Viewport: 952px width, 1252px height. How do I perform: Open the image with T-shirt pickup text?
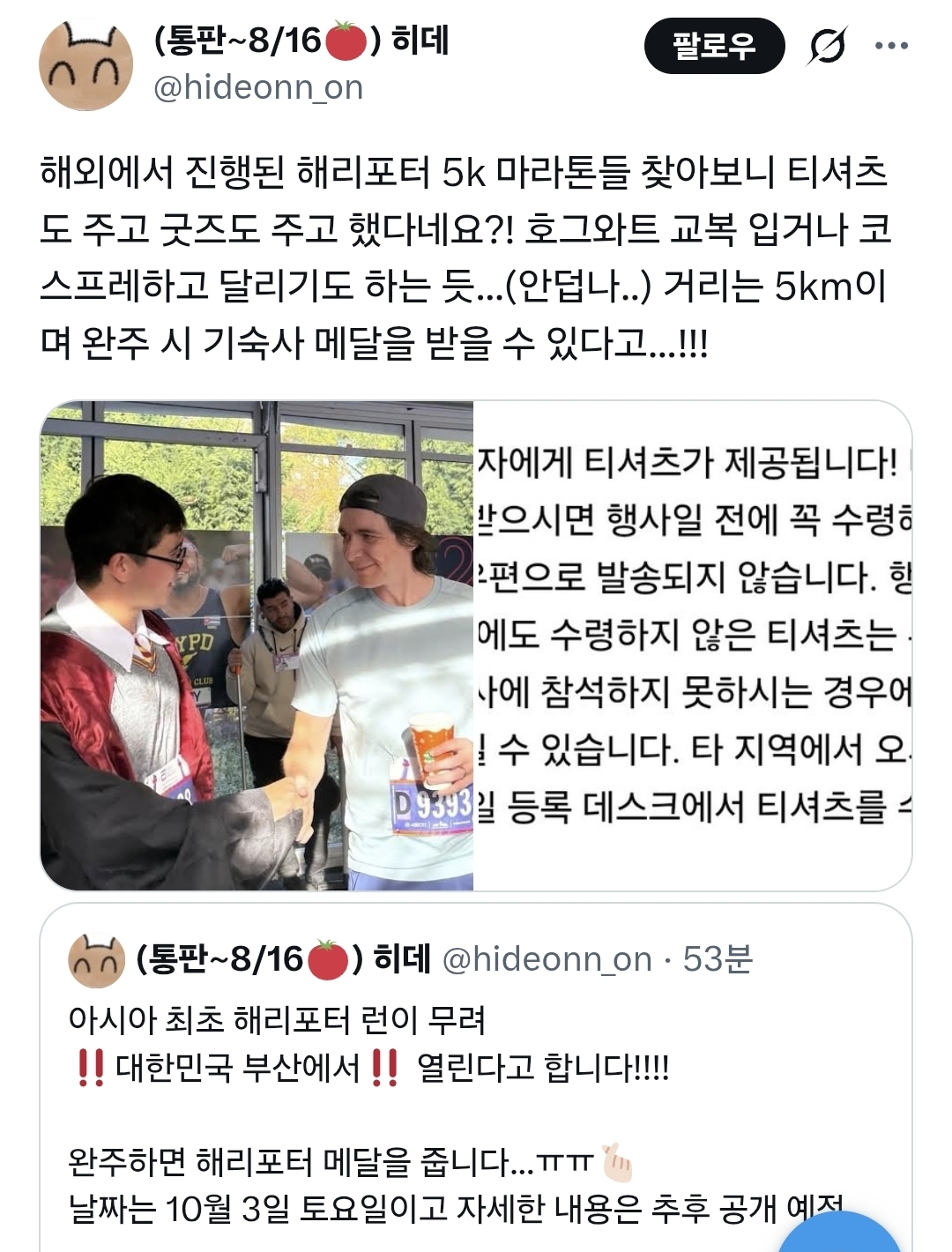(x=694, y=645)
